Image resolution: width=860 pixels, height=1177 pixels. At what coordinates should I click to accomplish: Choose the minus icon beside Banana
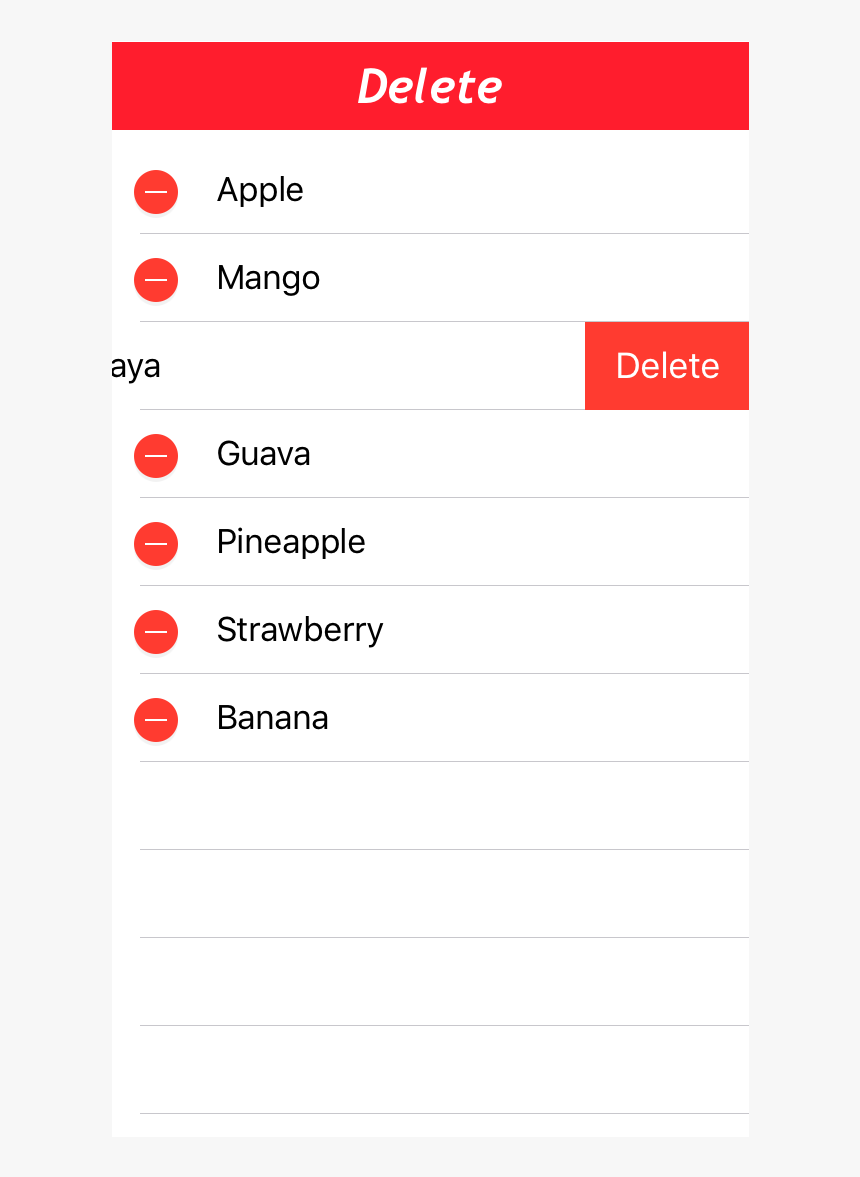pos(156,719)
